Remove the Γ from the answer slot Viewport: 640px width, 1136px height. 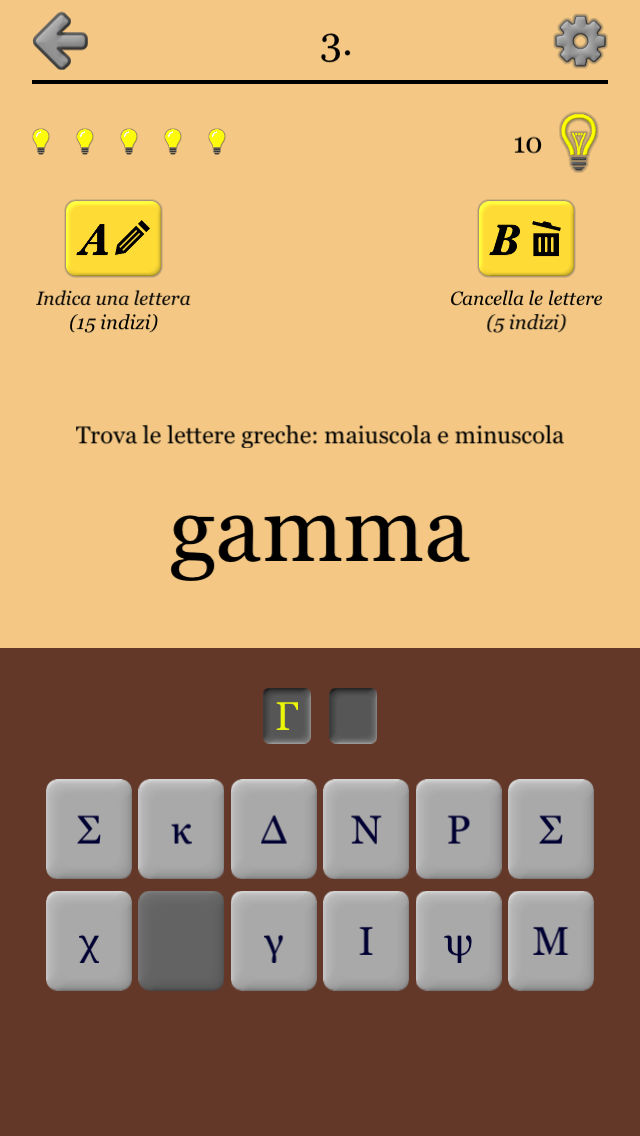click(x=287, y=716)
